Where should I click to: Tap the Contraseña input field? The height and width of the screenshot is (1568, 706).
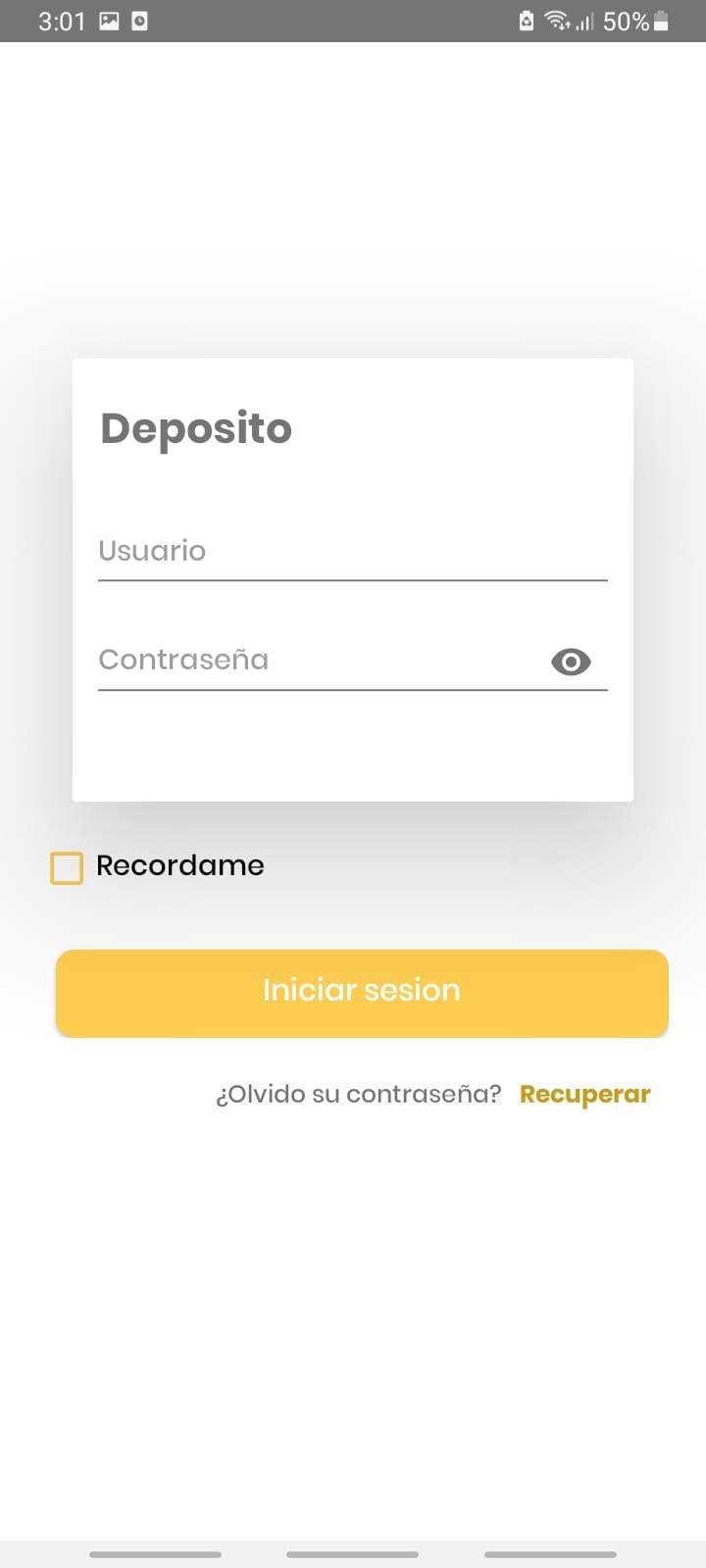[294, 661]
